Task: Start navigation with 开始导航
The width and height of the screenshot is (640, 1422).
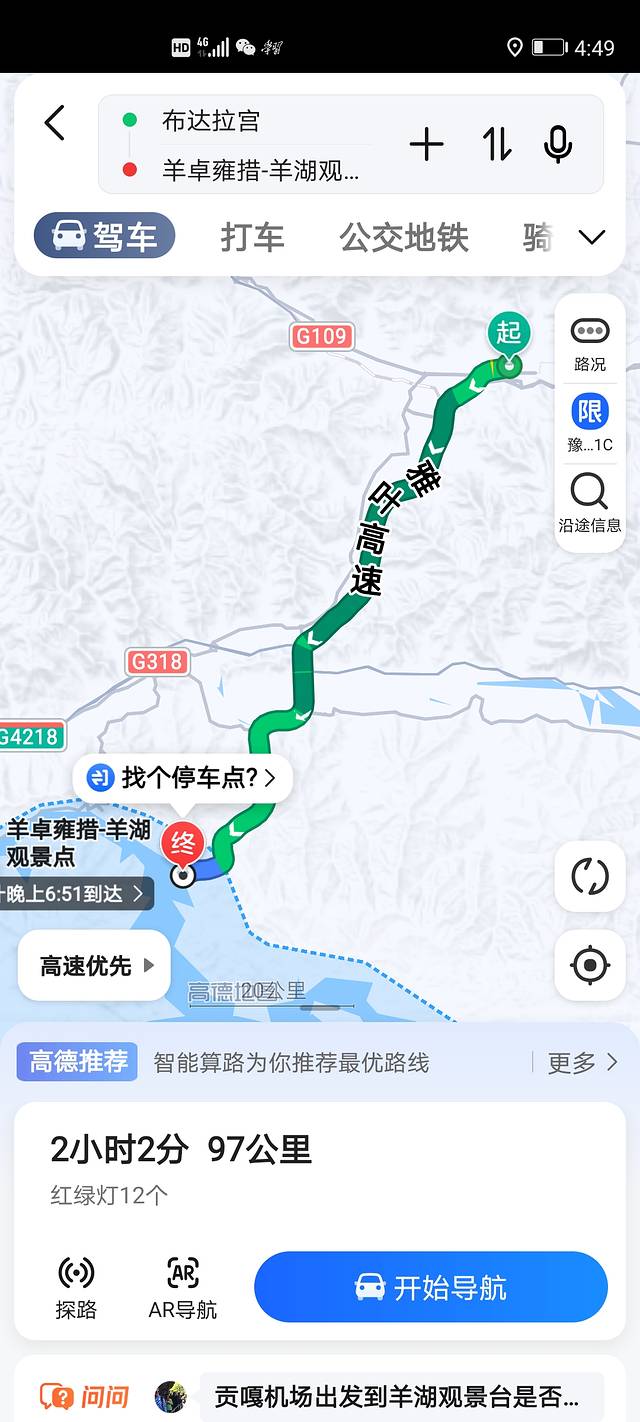Action: click(x=431, y=1287)
